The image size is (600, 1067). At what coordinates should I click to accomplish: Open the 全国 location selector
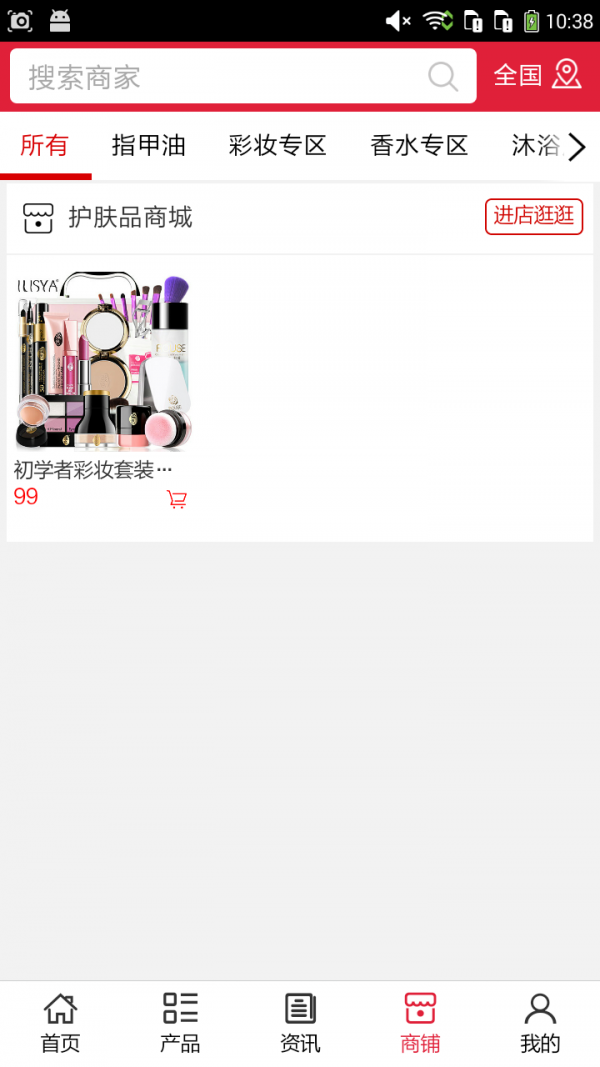[x=537, y=75]
